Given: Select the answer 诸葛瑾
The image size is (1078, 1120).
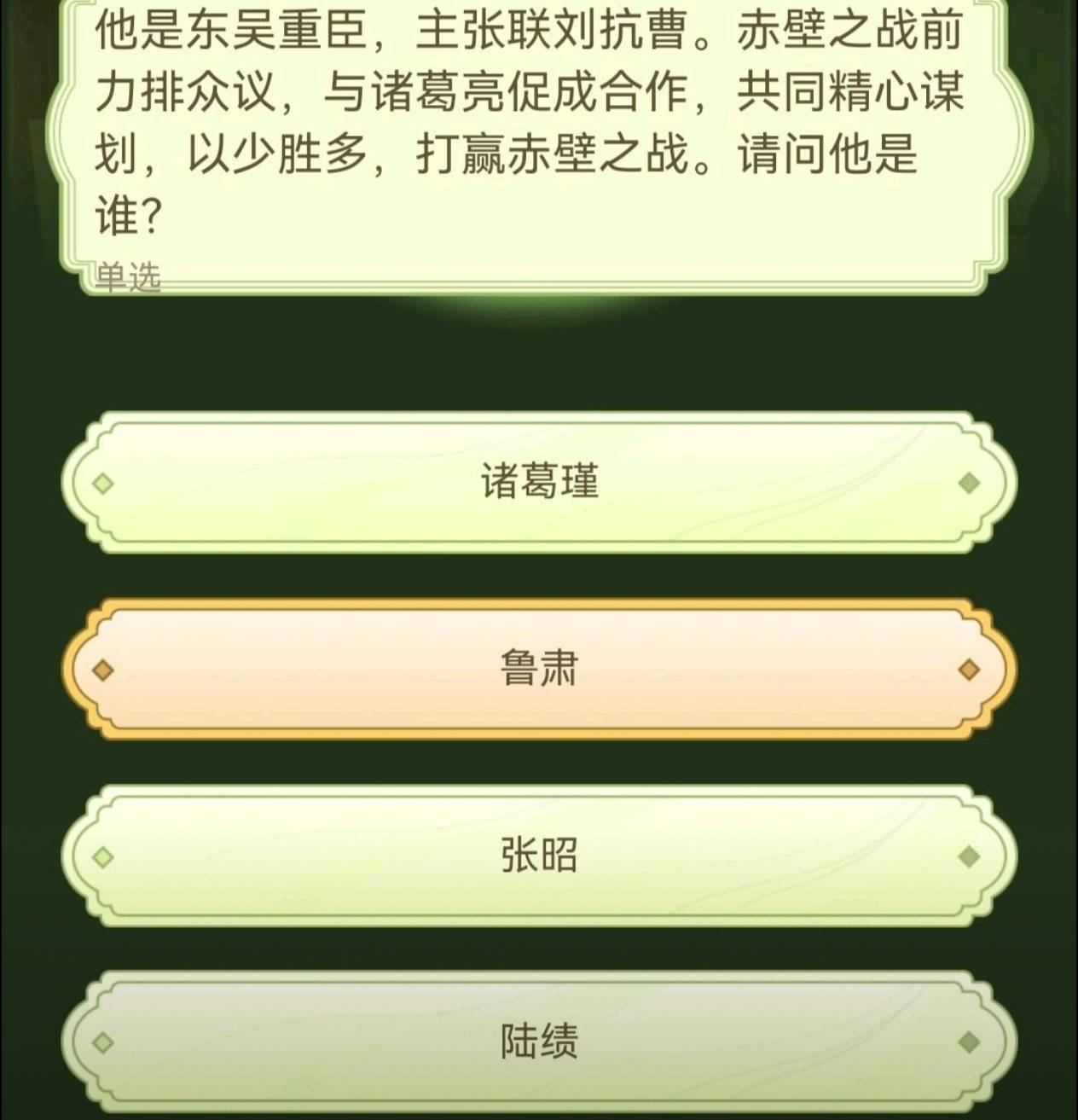Looking at the screenshot, I should point(539,483).
